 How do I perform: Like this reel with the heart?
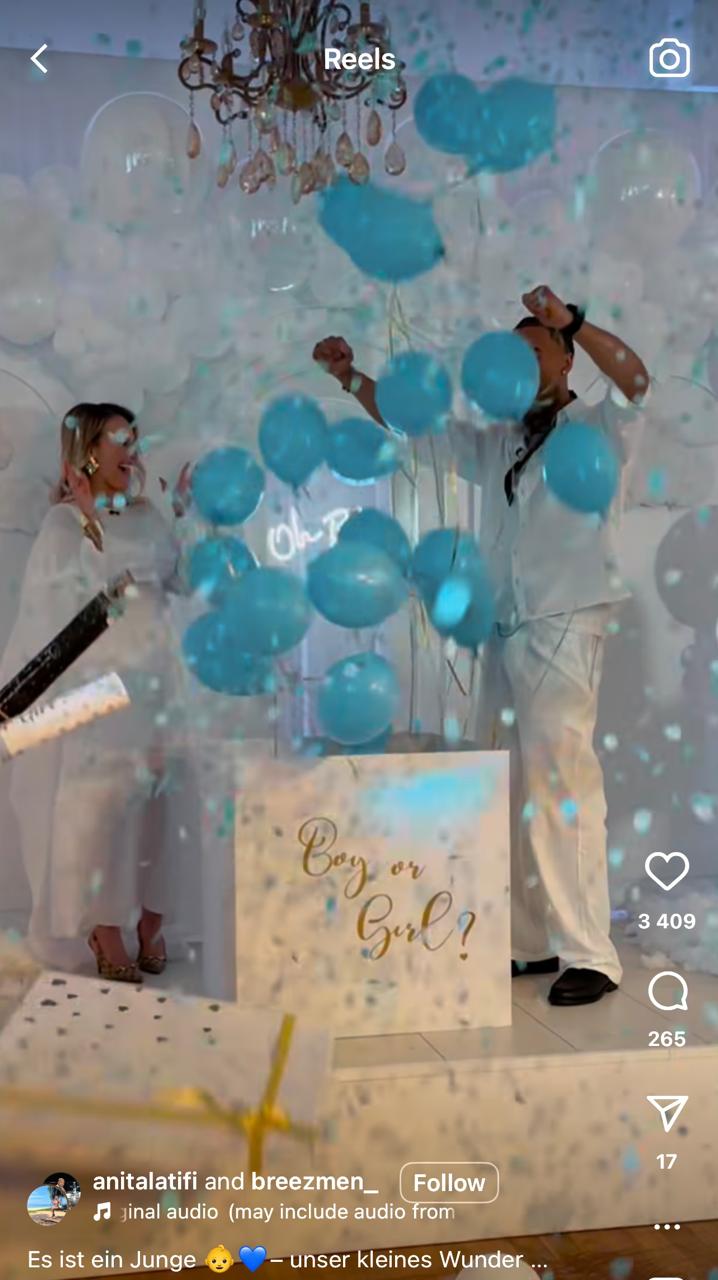point(666,871)
